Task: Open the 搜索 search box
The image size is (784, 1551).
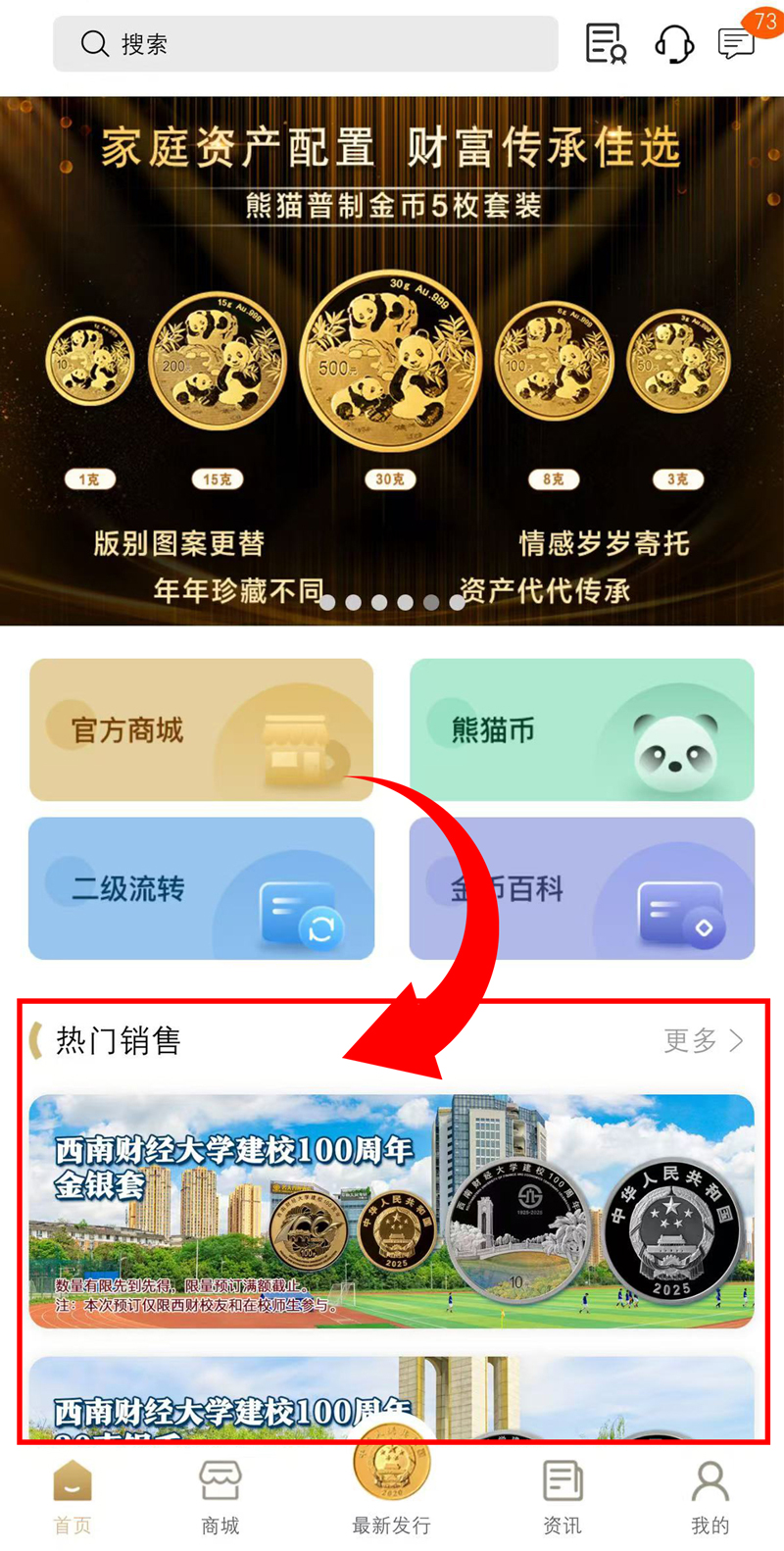Action: [304, 44]
